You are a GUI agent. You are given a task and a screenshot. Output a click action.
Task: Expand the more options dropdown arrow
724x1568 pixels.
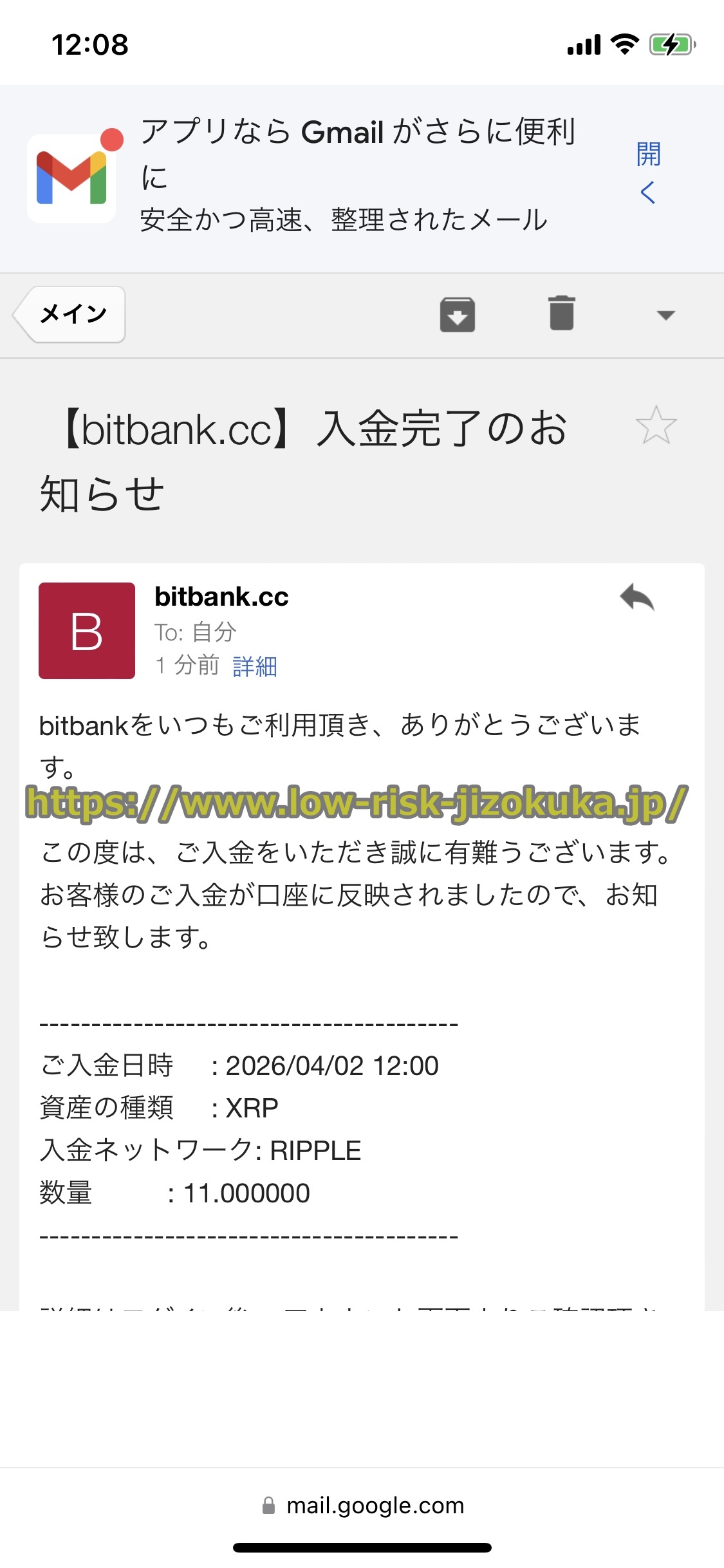pos(665,315)
